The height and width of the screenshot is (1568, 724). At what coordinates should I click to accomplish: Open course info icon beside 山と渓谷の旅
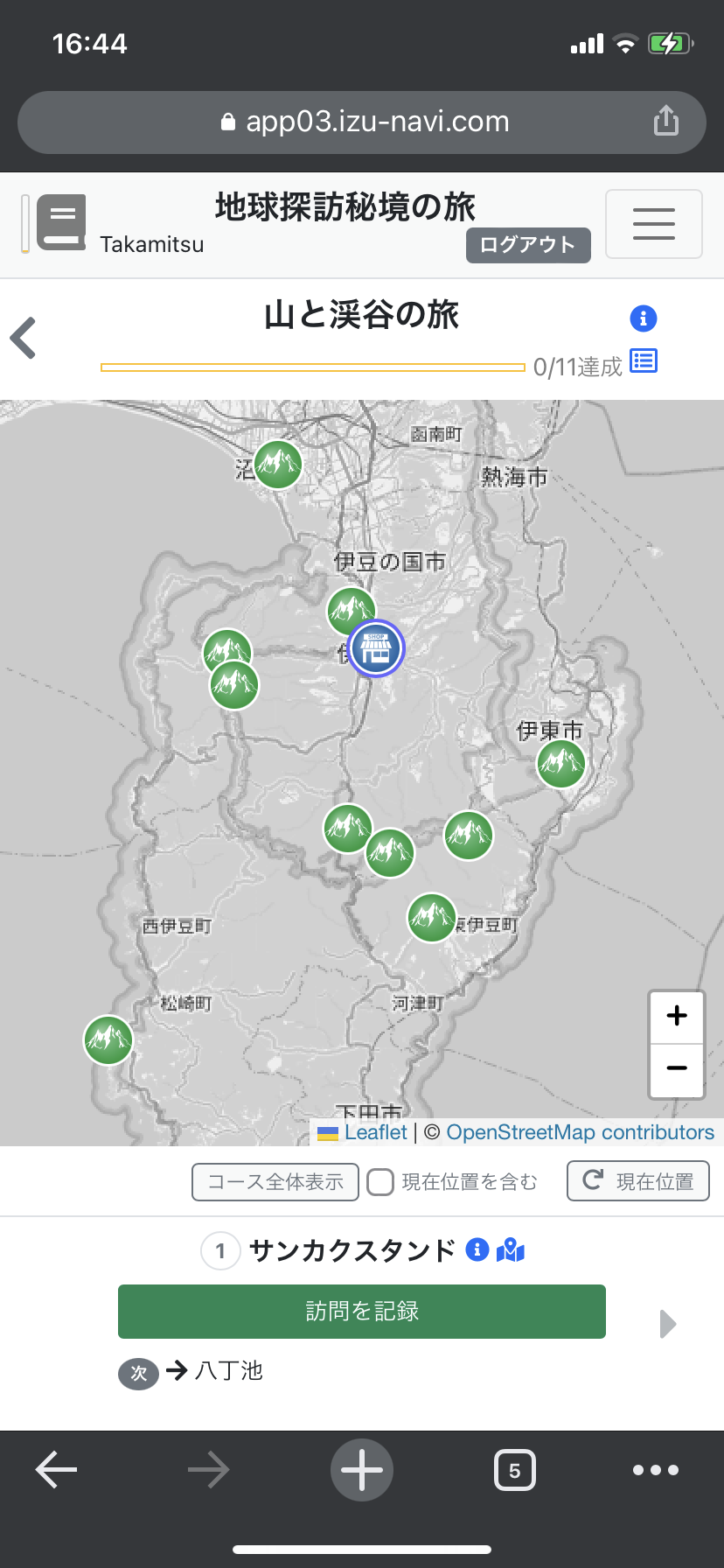(644, 318)
